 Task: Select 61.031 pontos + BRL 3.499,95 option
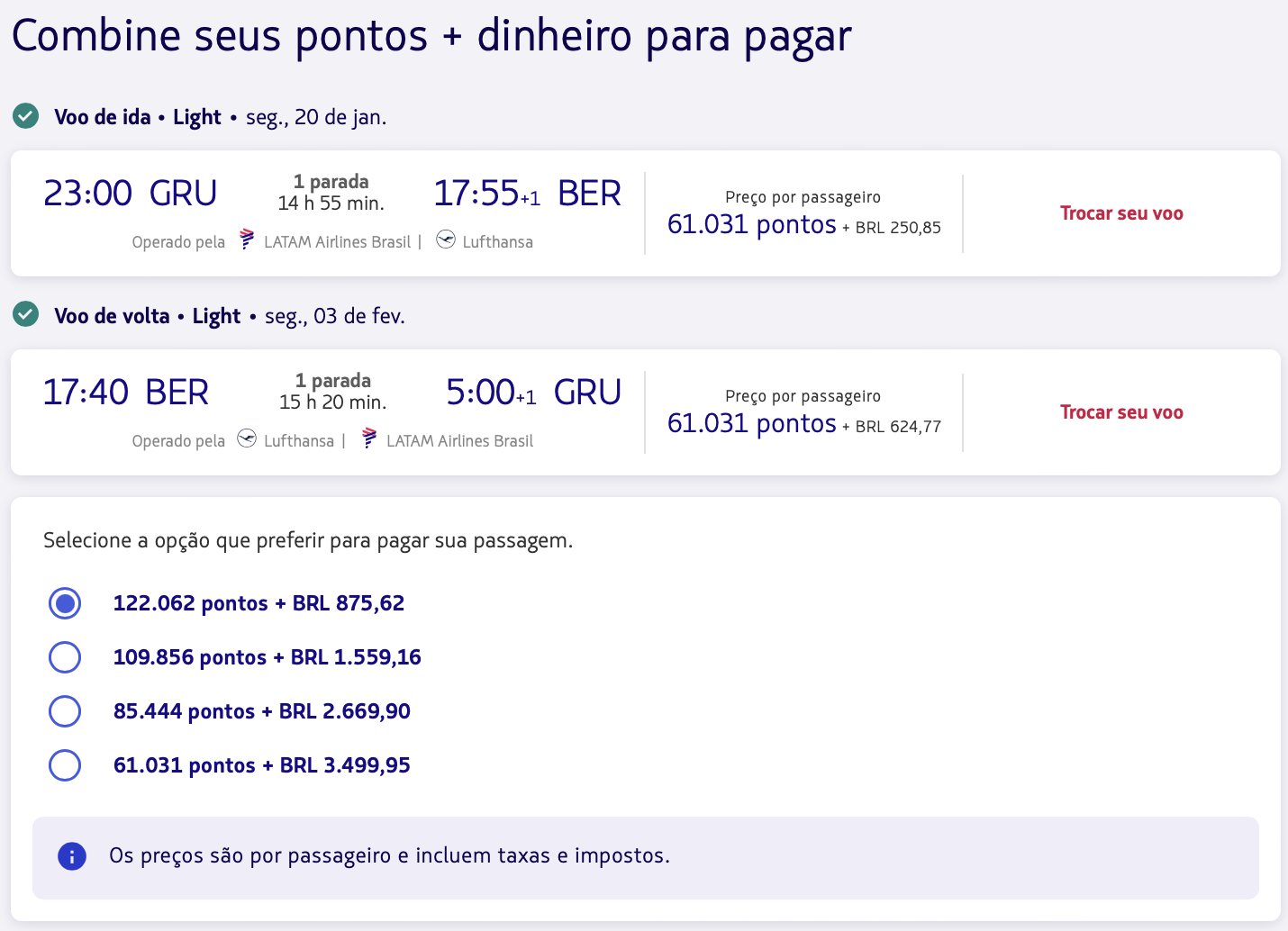(65, 765)
